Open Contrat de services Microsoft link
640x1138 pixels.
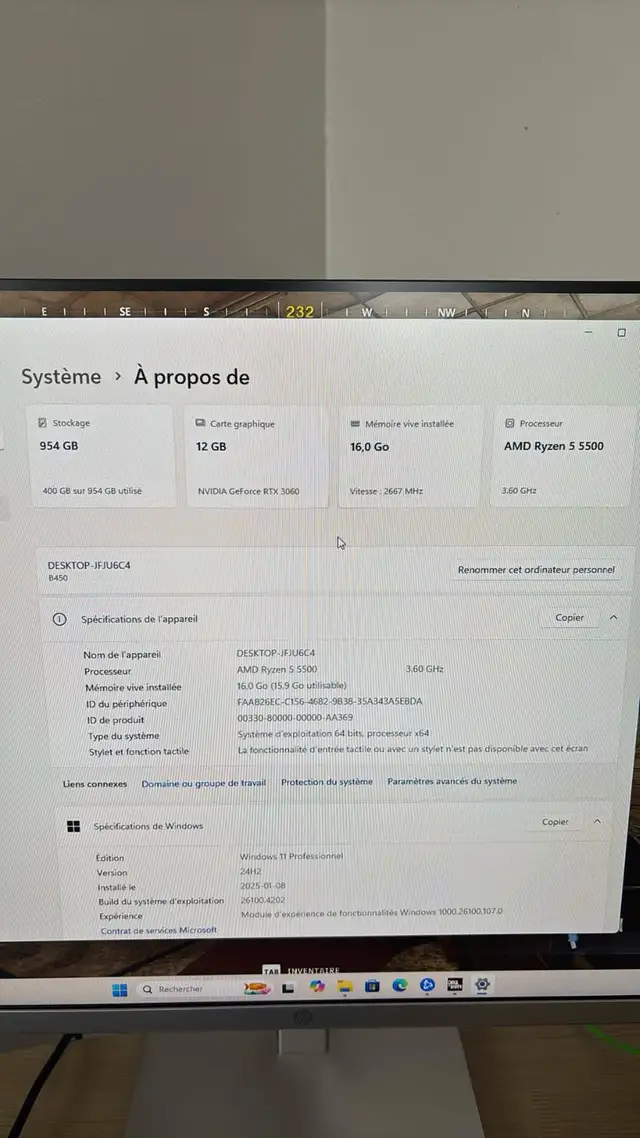pos(158,930)
